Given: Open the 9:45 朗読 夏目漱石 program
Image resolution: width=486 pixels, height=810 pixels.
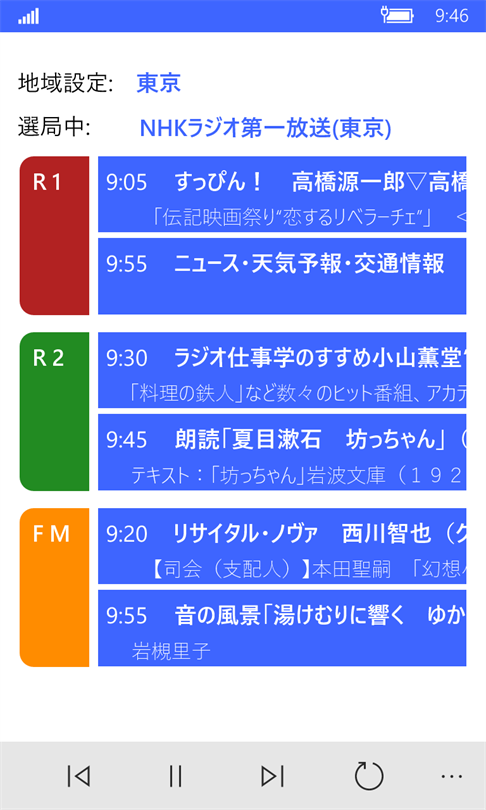Looking at the screenshot, I should pos(282,452).
